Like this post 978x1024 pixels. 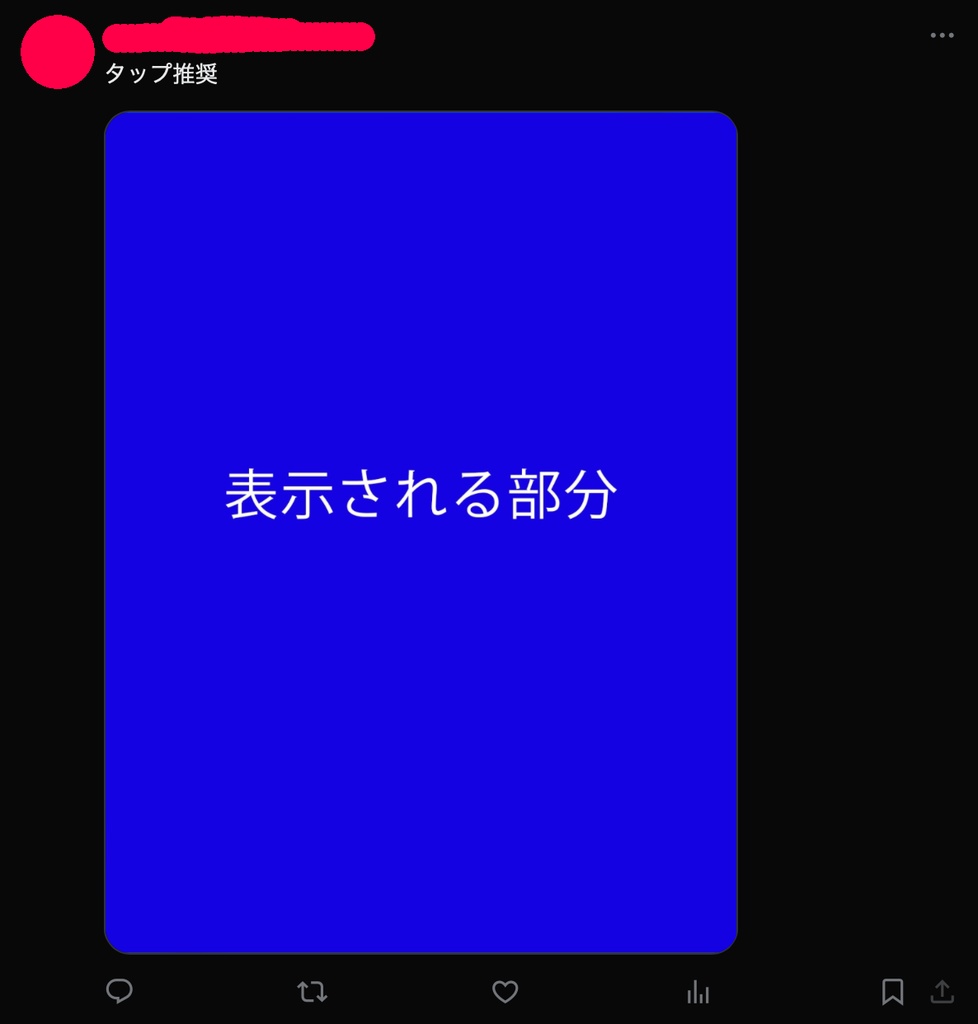[505, 991]
